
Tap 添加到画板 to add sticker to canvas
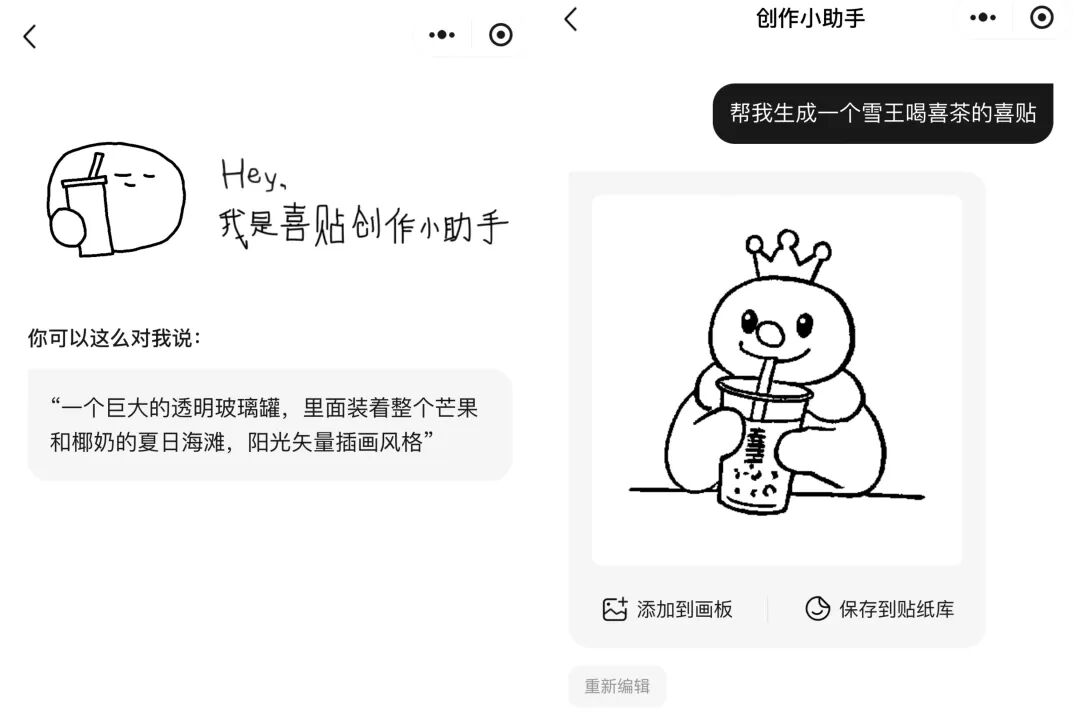tap(668, 609)
